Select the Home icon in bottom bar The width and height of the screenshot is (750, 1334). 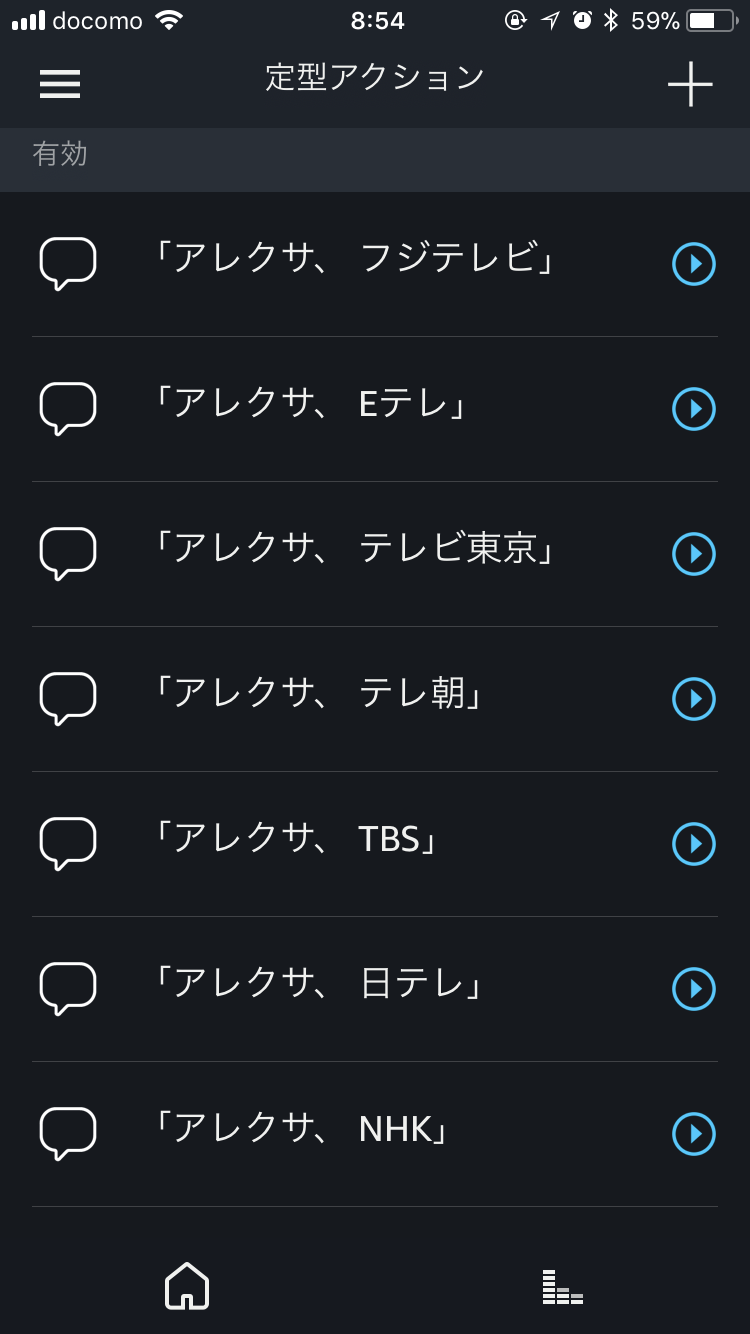tap(186, 1287)
